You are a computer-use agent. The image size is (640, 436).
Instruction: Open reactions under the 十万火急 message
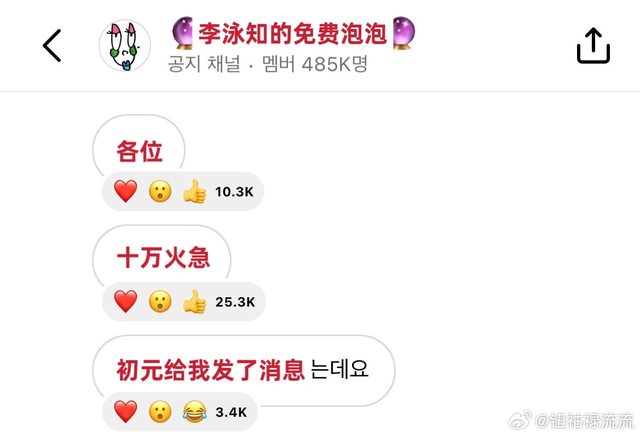coord(183,301)
